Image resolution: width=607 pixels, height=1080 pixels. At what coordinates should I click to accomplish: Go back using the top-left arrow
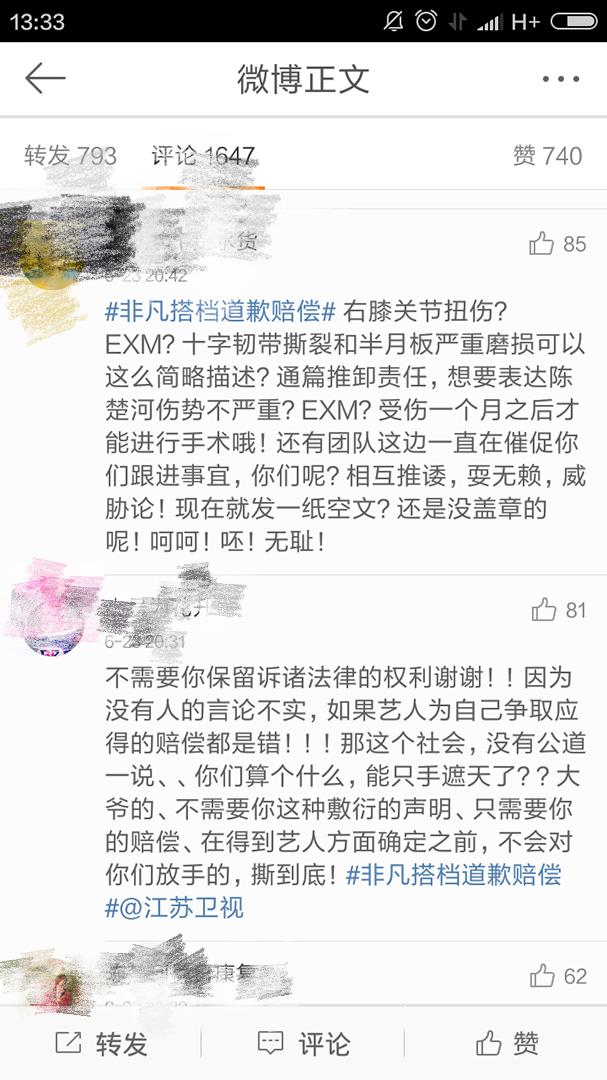(x=45, y=78)
